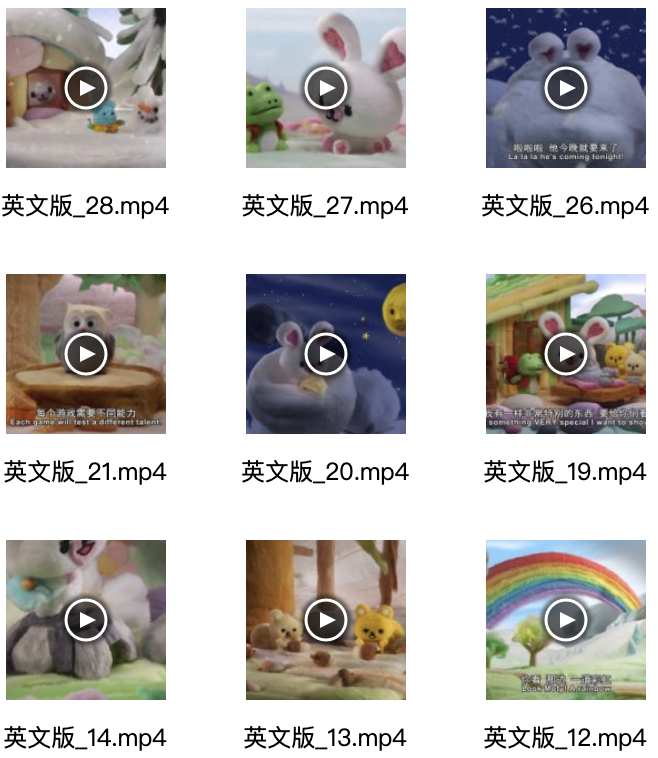
Task: Start playing 英文版_26.mp4
Action: pos(566,88)
